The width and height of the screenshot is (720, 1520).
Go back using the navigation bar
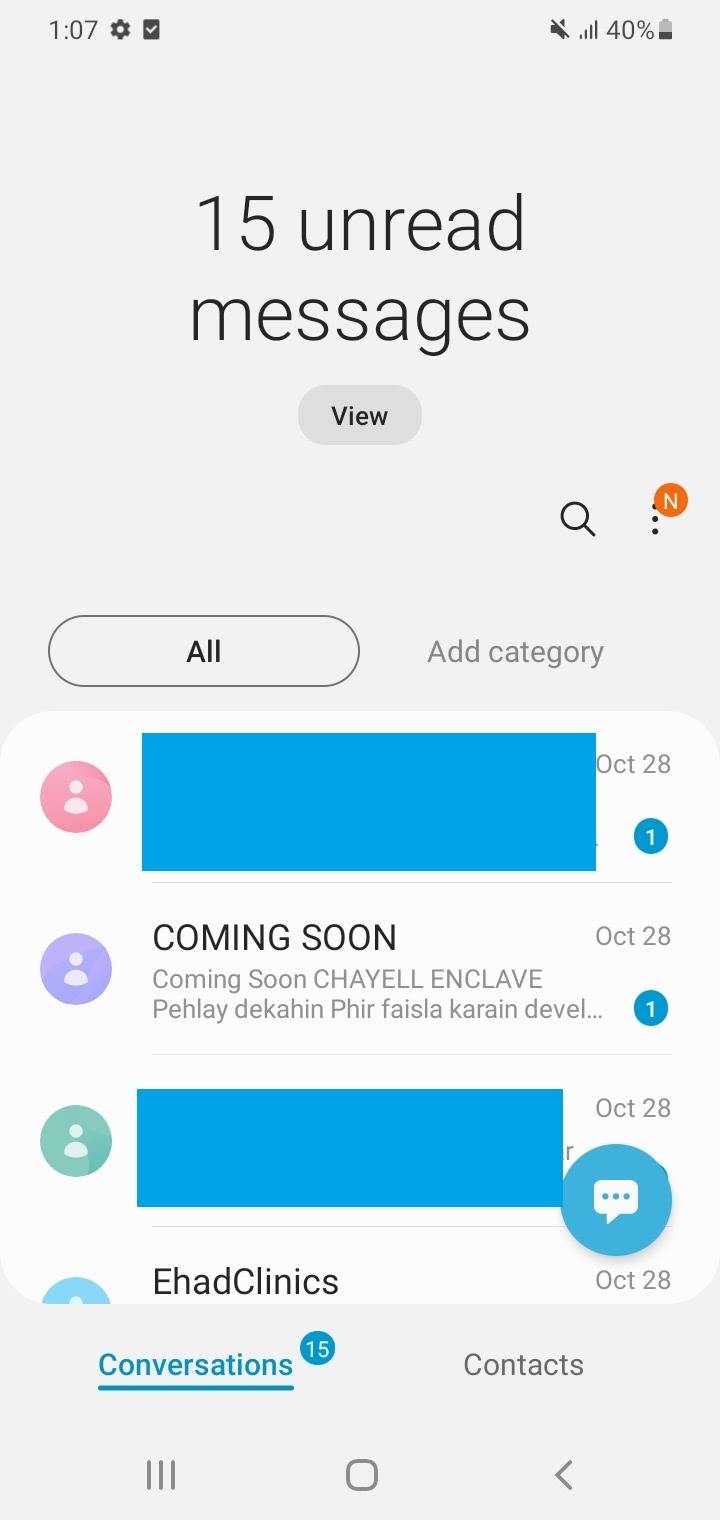[x=564, y=1474]
